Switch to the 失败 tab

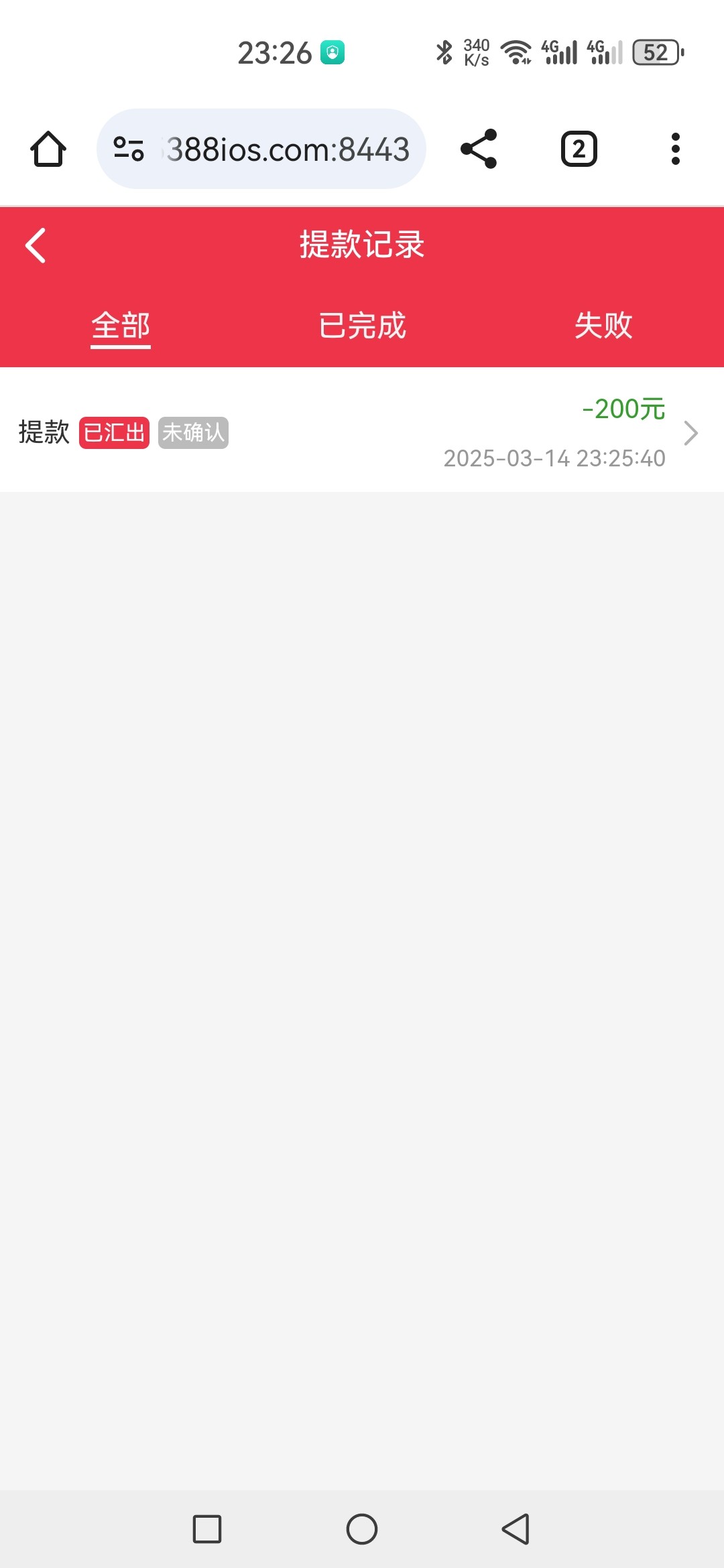(603, 326)
